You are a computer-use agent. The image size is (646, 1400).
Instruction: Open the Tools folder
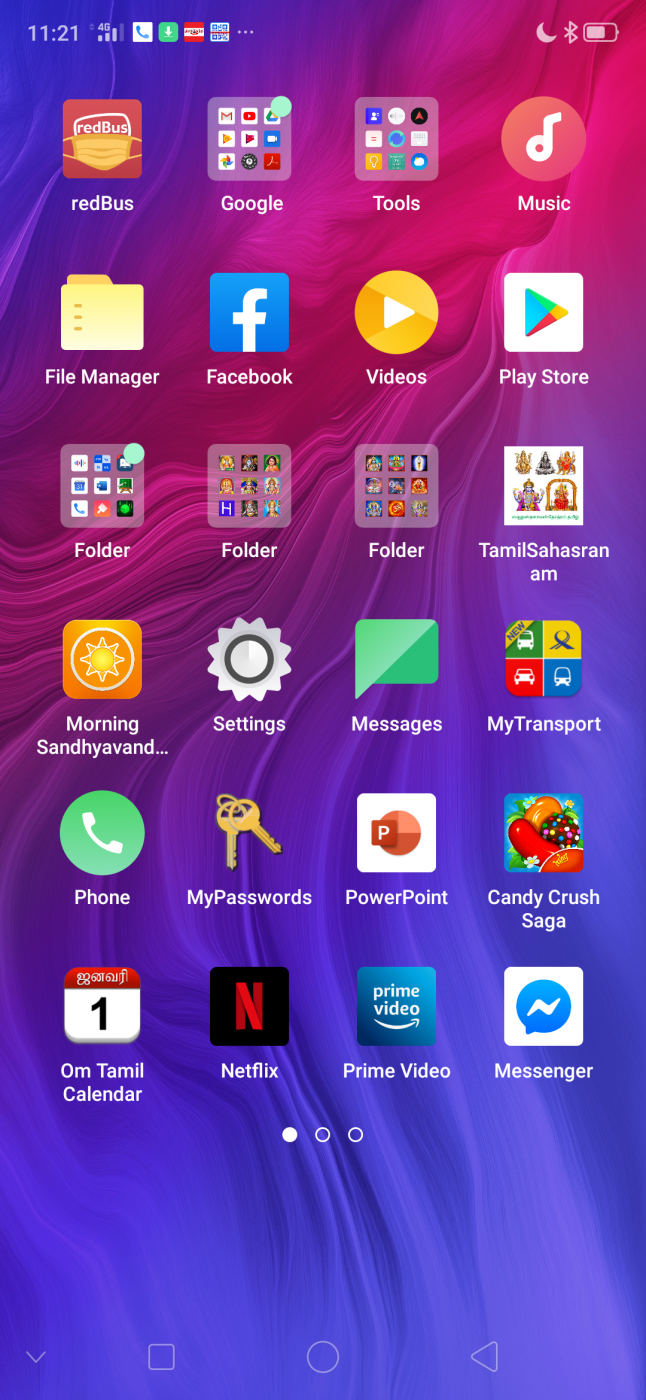click(x=397, y=140)
